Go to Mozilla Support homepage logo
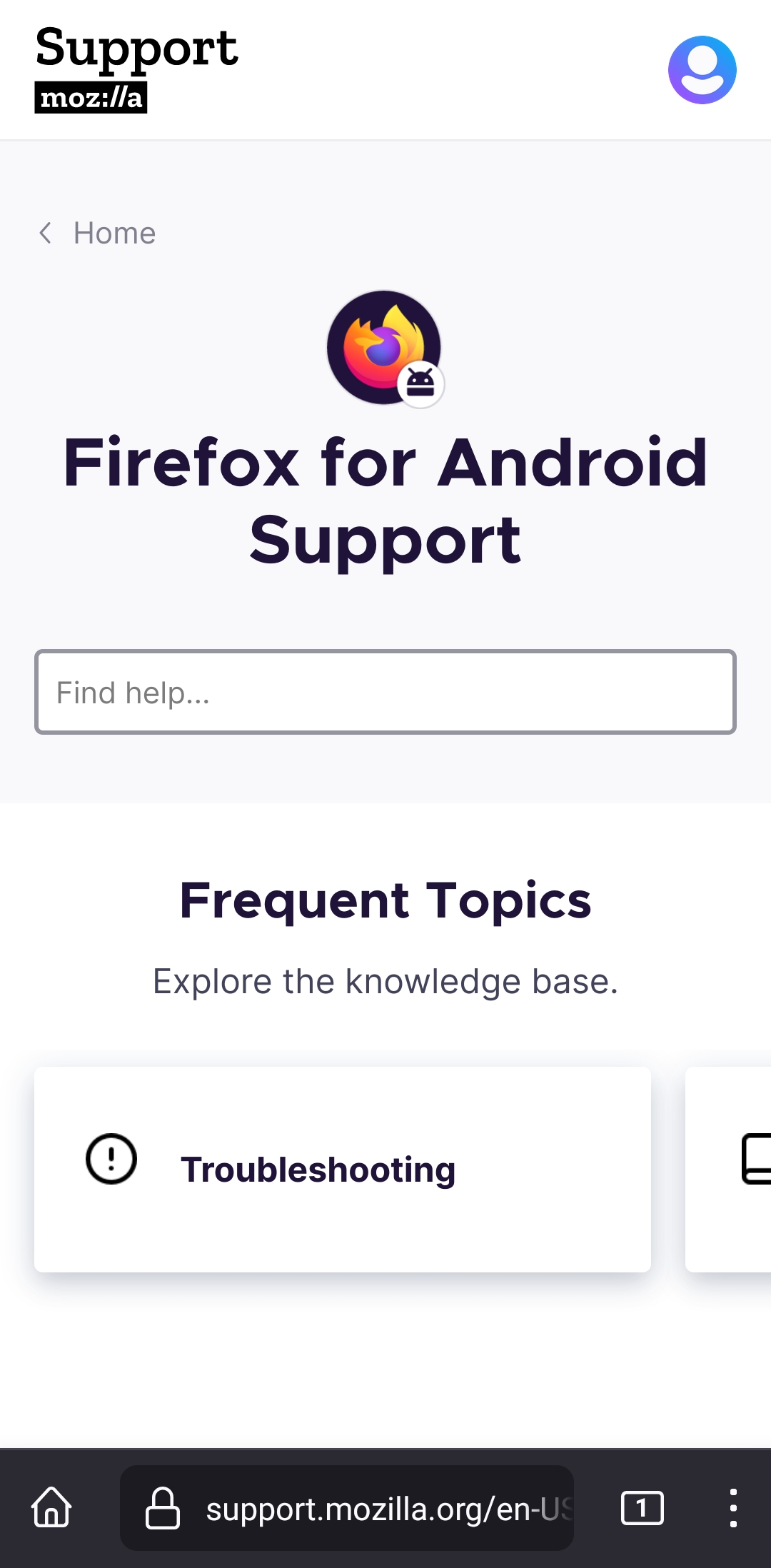This screenshot has width=771, height=1568. [x=136, y=69]
